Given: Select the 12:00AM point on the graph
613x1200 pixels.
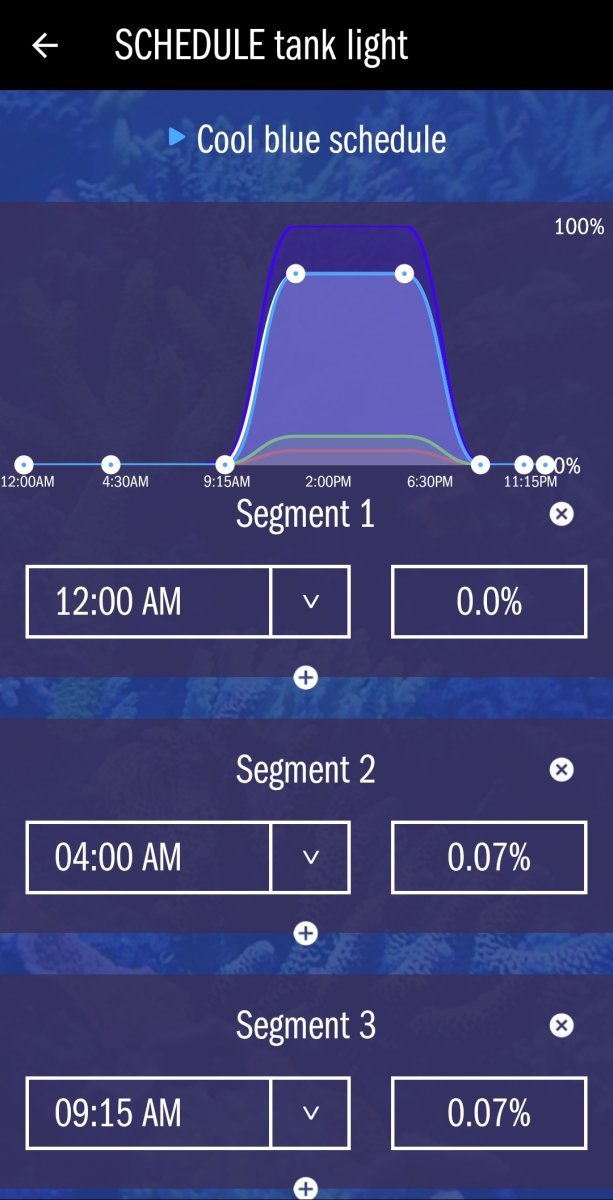Looking at the screenshot, I should pyautogui.click(x=24, y=464).
